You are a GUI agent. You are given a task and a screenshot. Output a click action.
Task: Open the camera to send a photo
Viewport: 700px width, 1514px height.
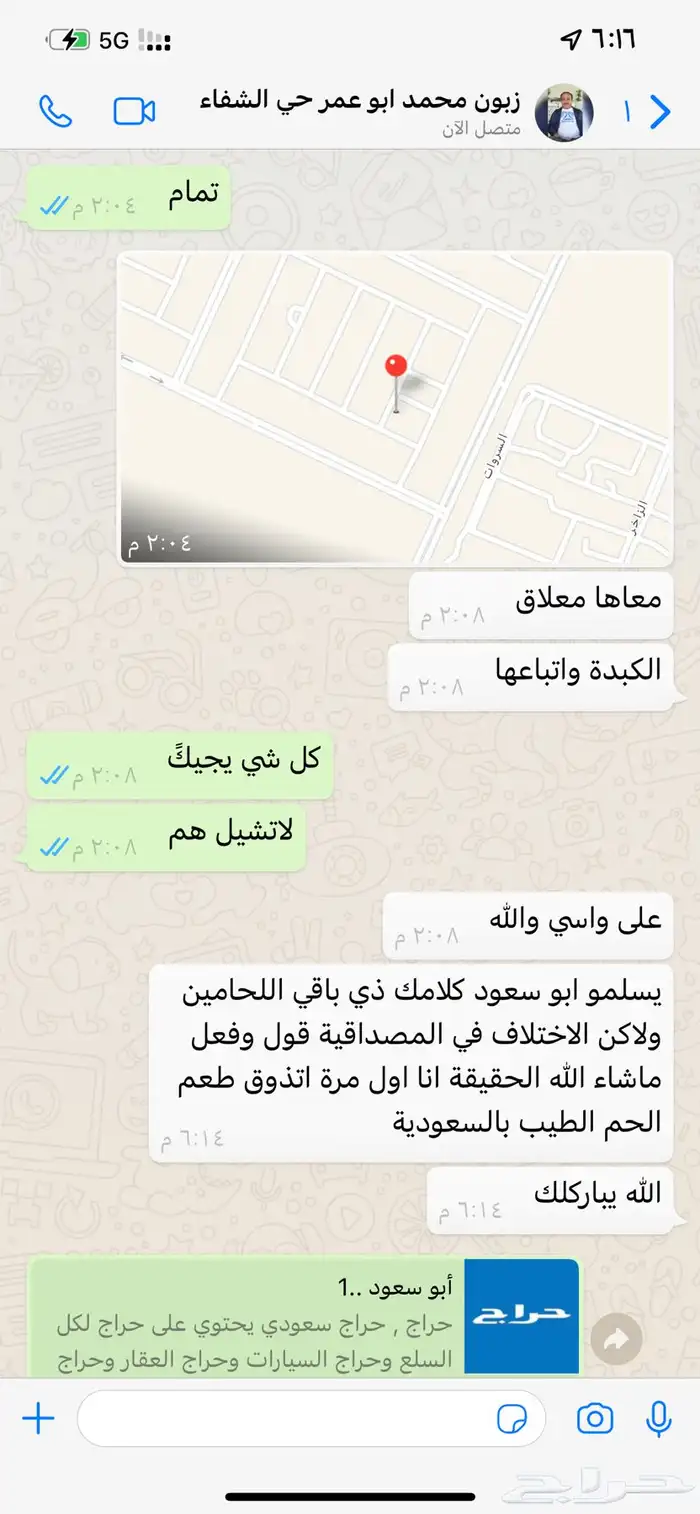(595, 1418)
